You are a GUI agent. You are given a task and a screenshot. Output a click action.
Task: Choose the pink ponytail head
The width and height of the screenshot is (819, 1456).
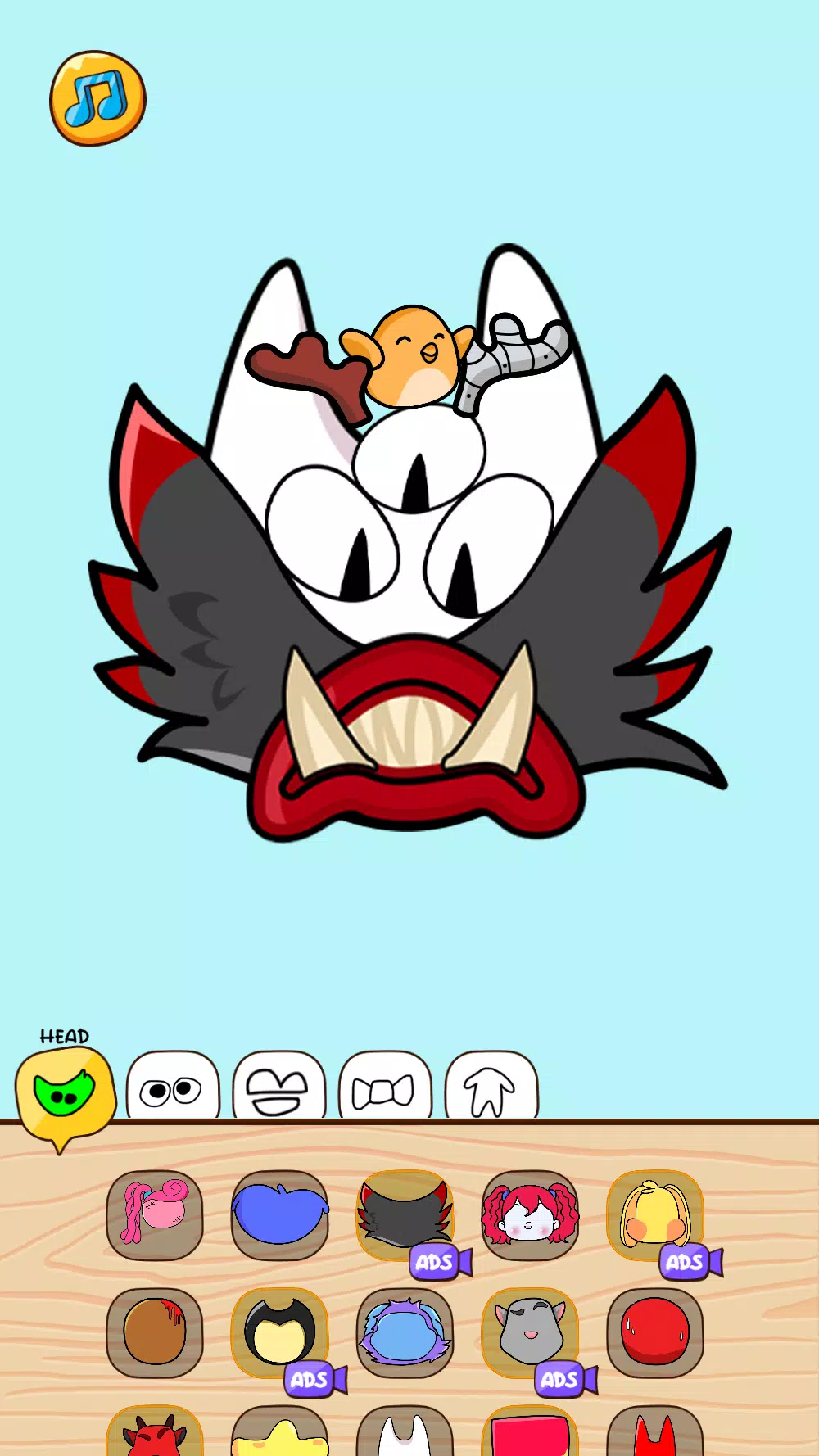(x=155, y=1214)
